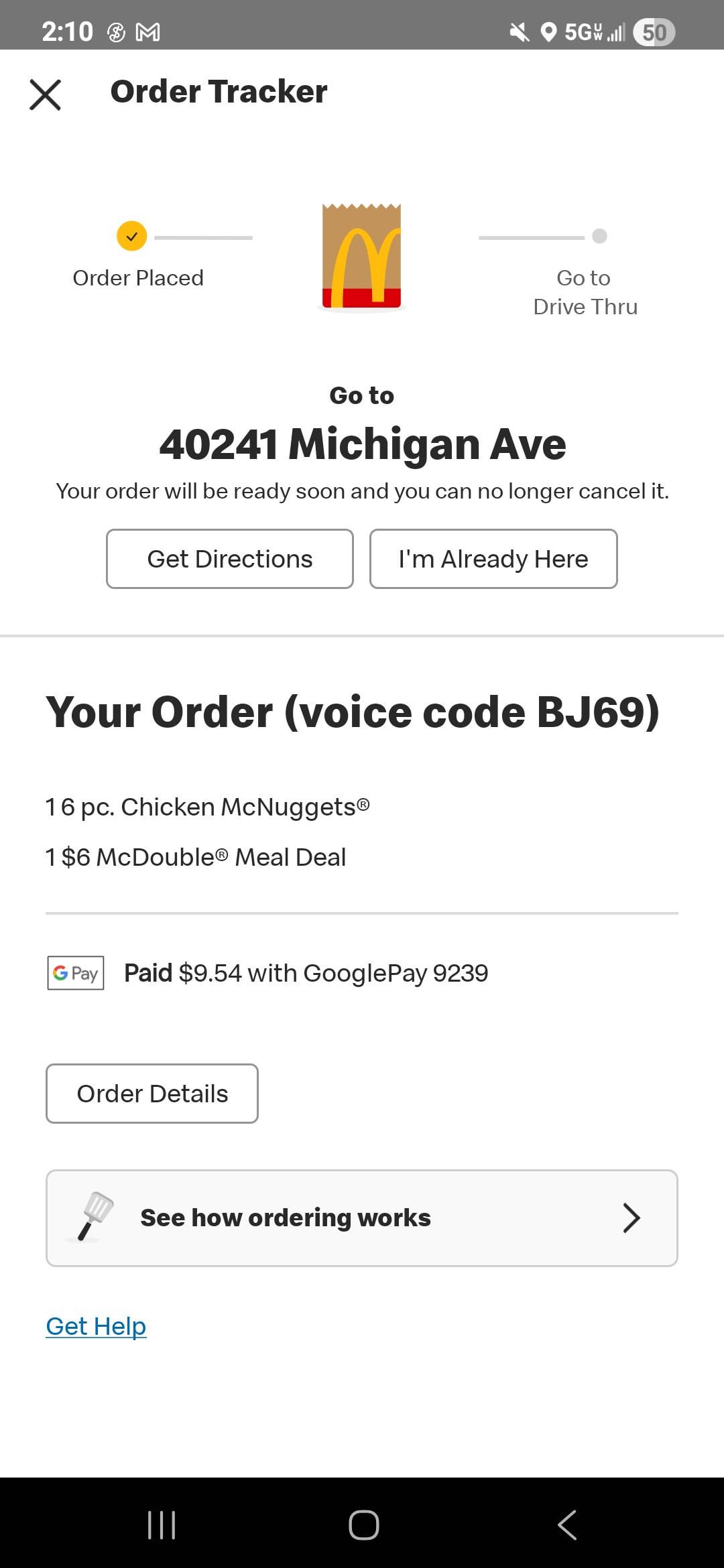Follow the Get Help link
Screen dimensions: 724x1568
[96, 1327]
